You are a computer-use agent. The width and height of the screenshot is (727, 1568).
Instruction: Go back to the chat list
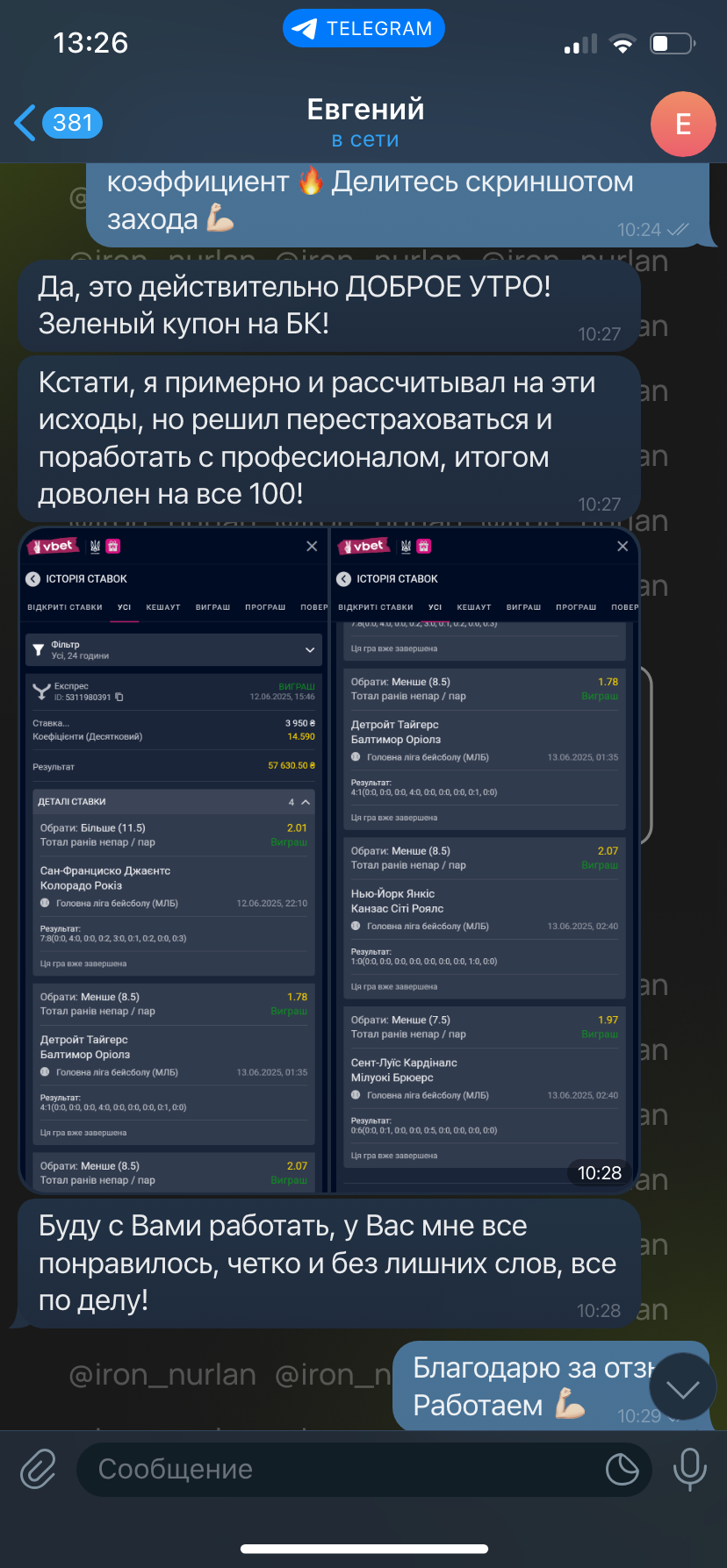click(x=58, y=123)
